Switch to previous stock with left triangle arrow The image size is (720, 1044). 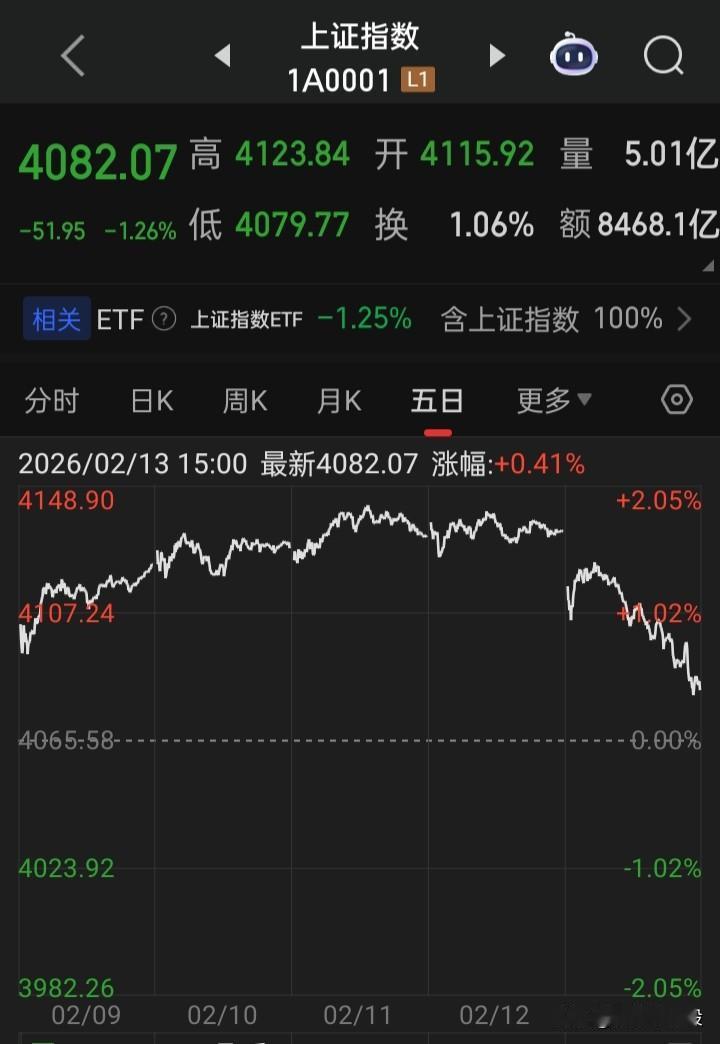tap(222, 57)
